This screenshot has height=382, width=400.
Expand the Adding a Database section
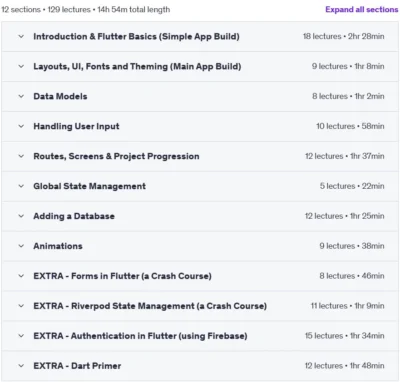coord(200,216)
